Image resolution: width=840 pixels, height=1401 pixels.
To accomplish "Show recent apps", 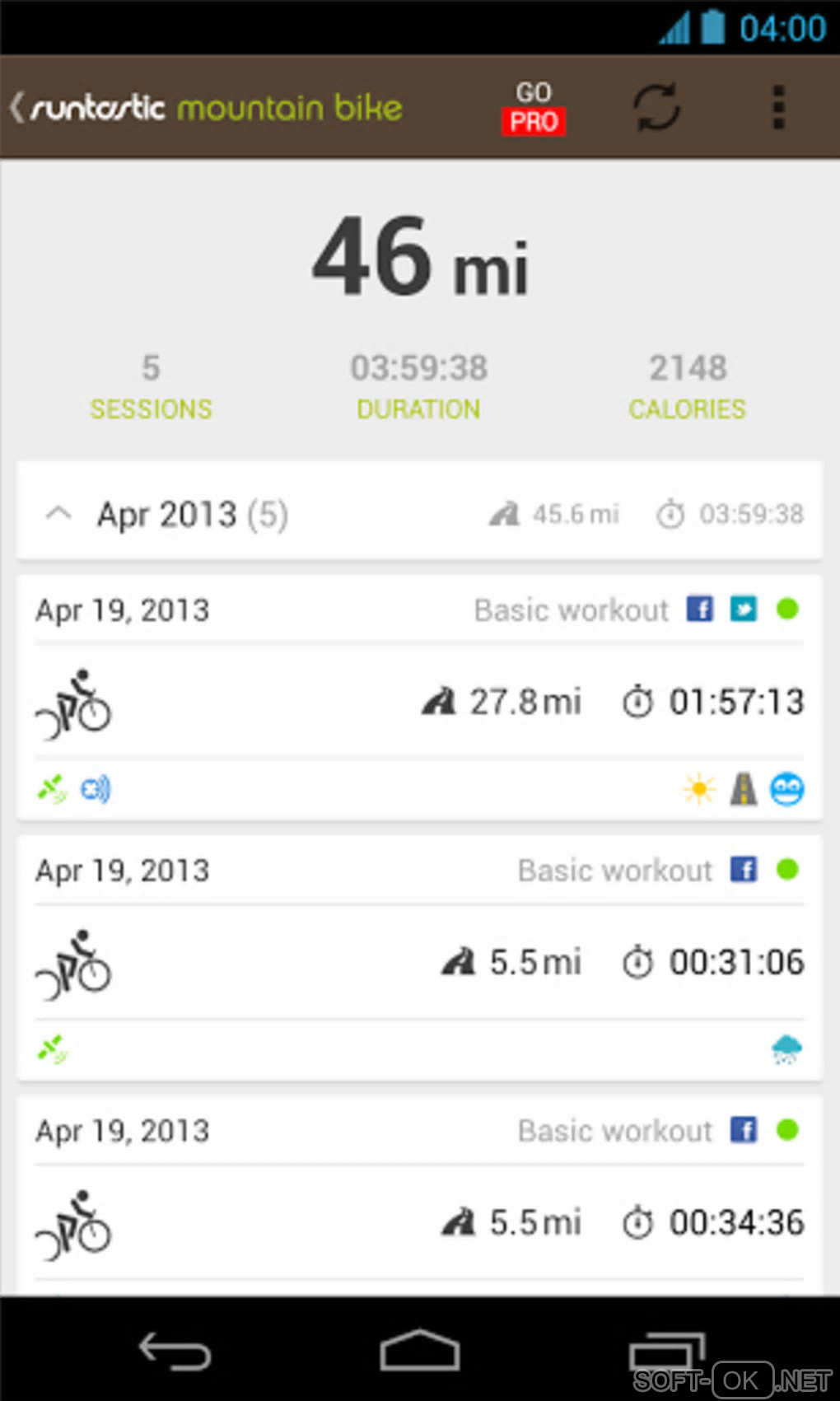I will (665, 1351).
